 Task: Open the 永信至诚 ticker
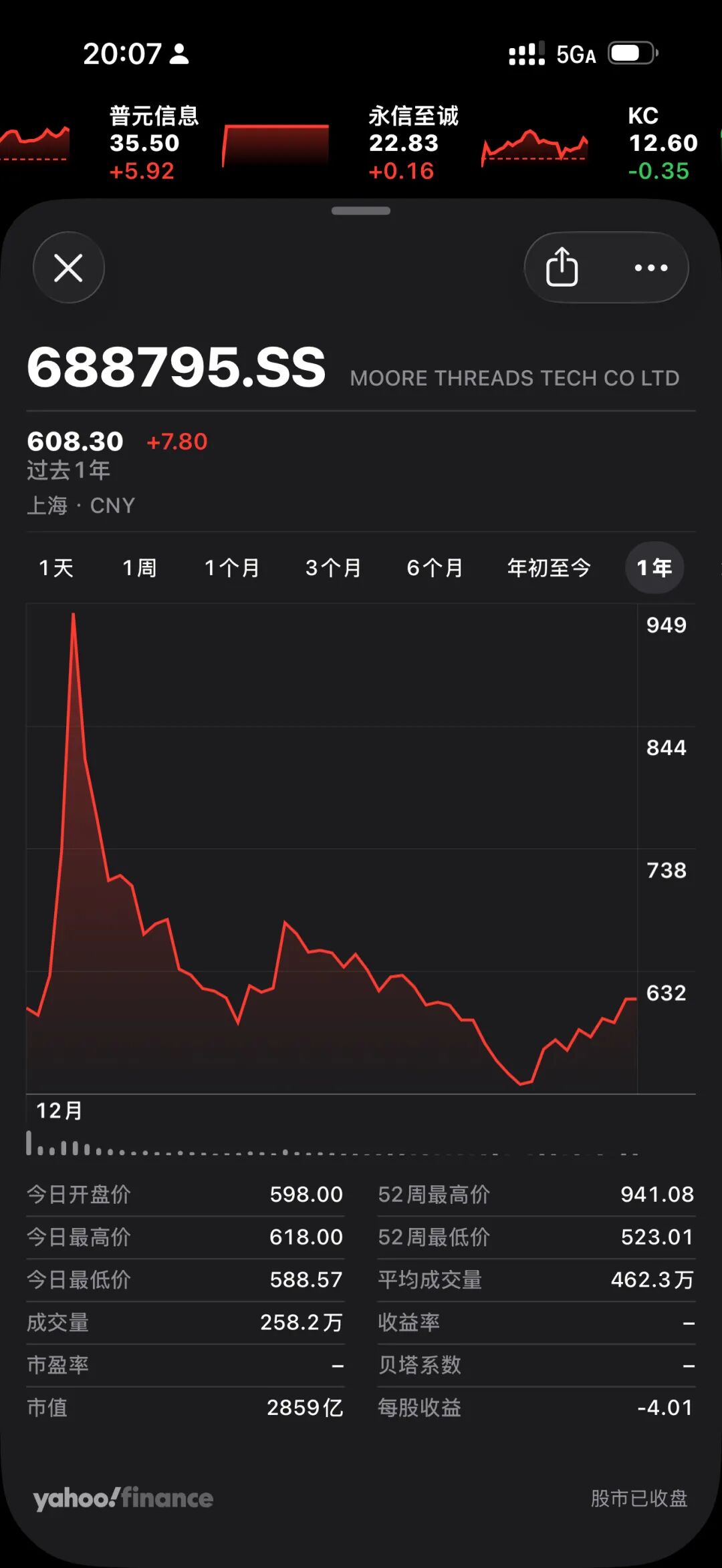tap(413, 143)
